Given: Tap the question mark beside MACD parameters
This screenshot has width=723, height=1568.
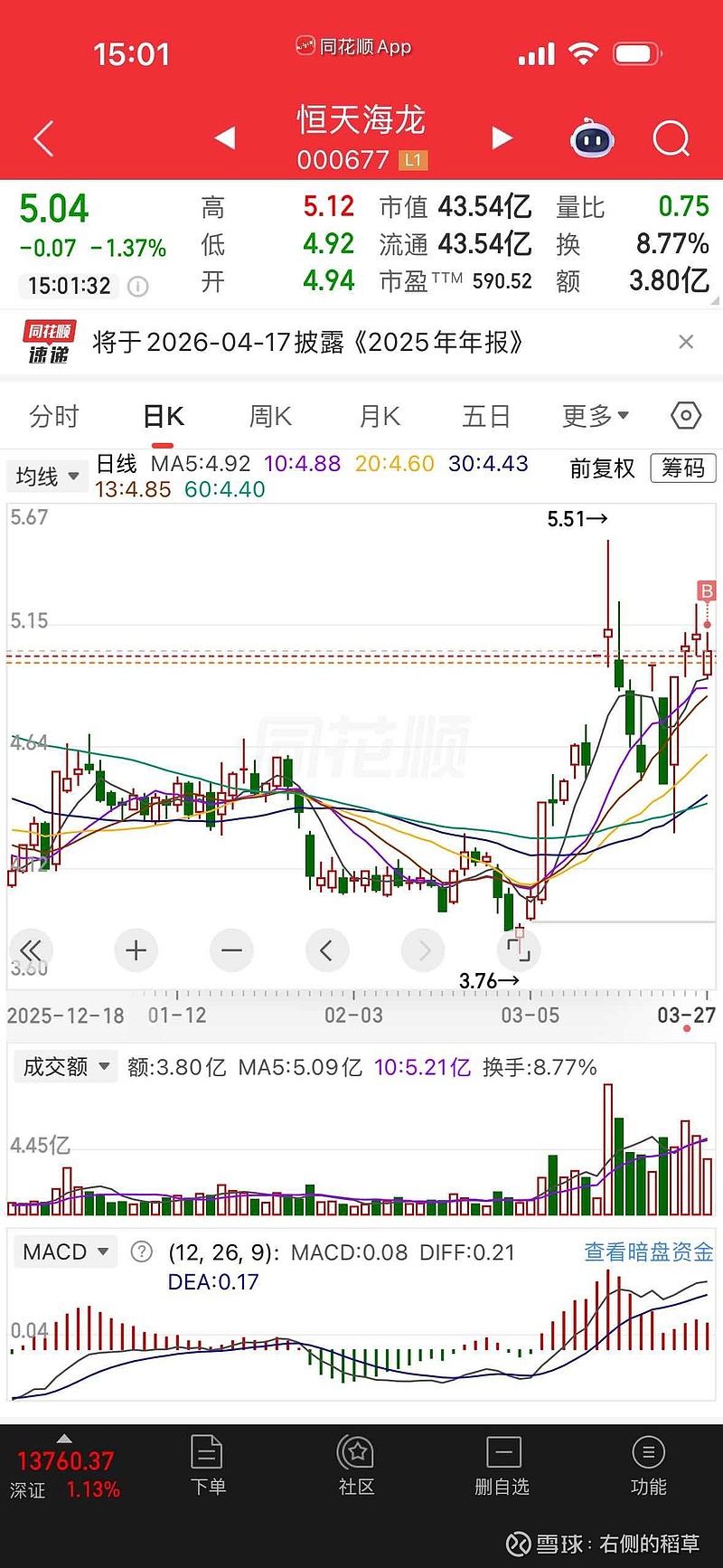Looking at the screenshot, I should click(142, 1252).
